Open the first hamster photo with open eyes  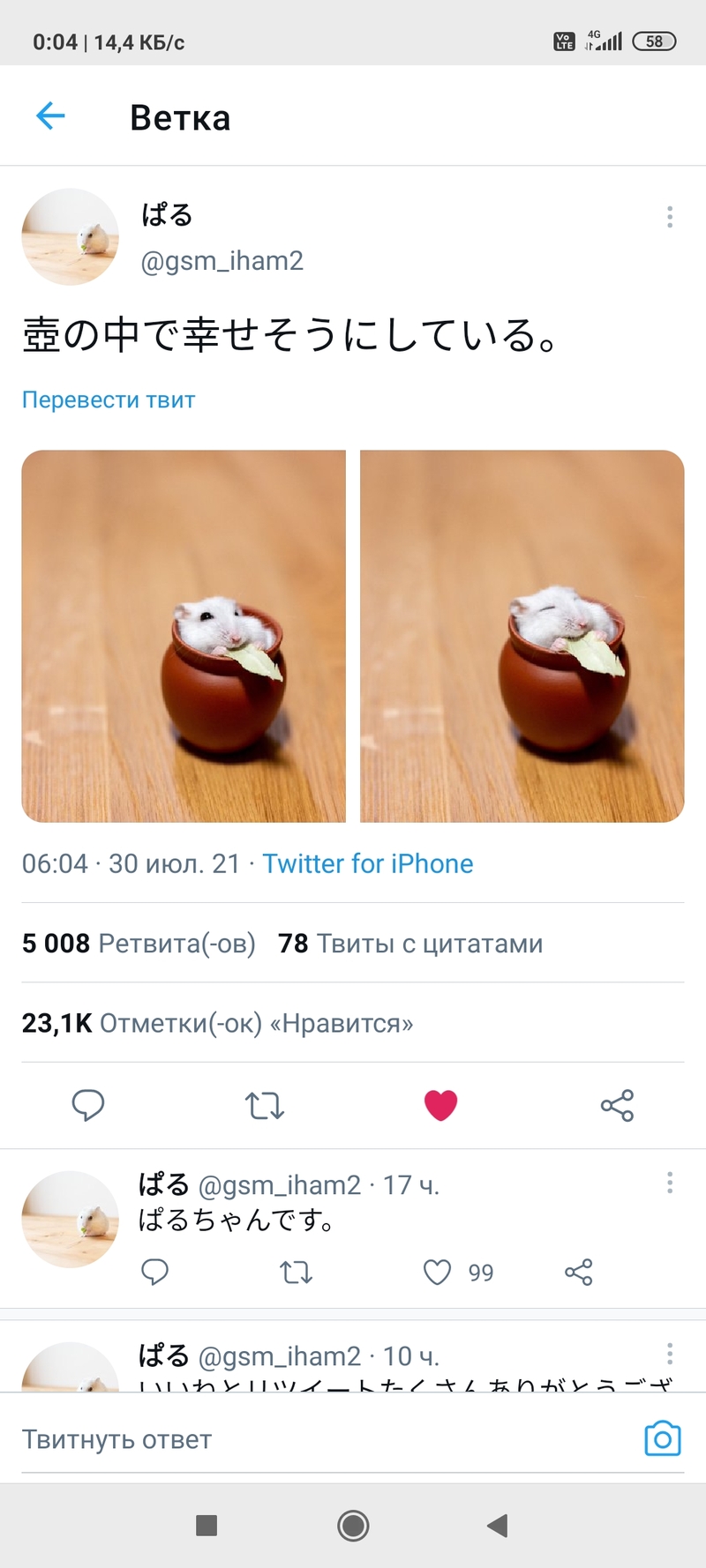[x=184, y=636]
